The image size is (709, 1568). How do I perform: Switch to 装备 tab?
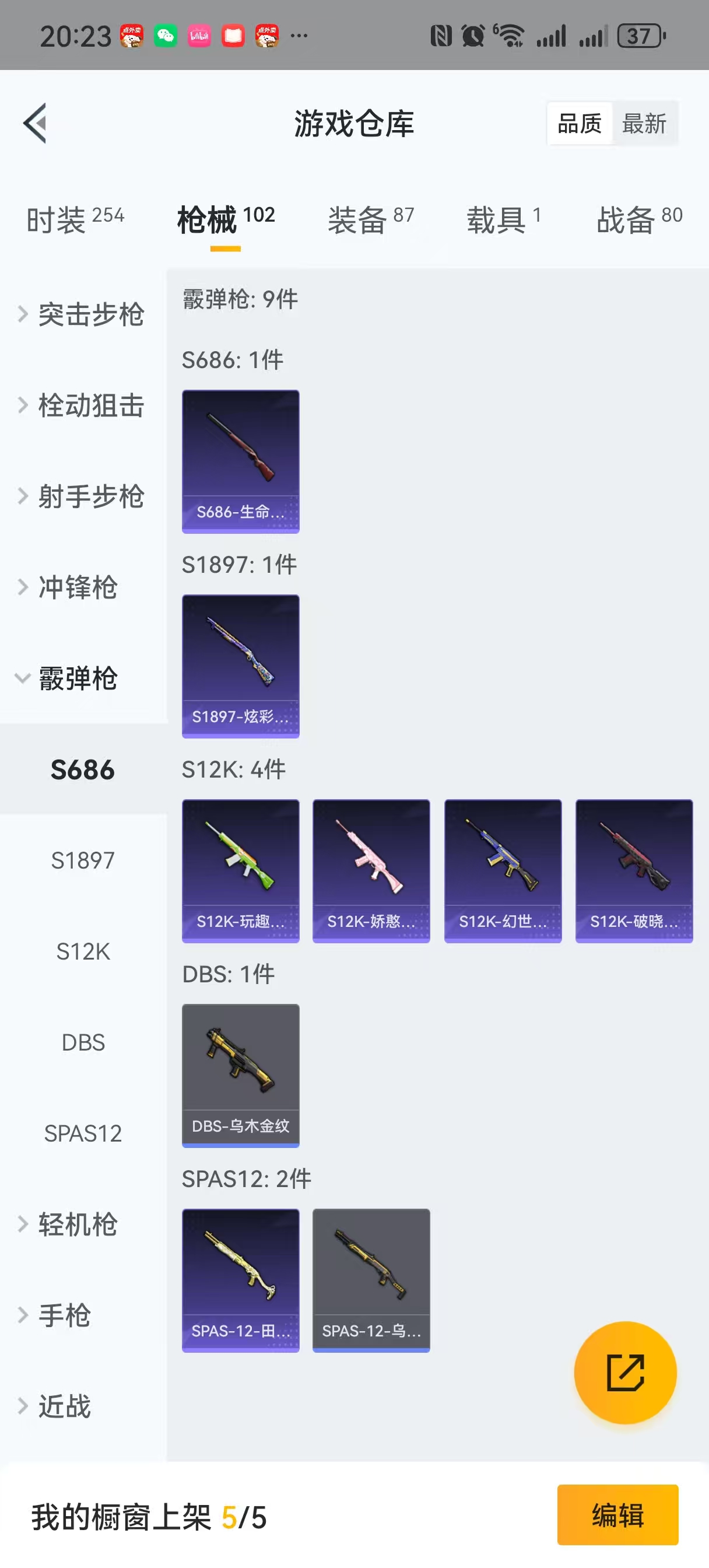click(370, 219)
